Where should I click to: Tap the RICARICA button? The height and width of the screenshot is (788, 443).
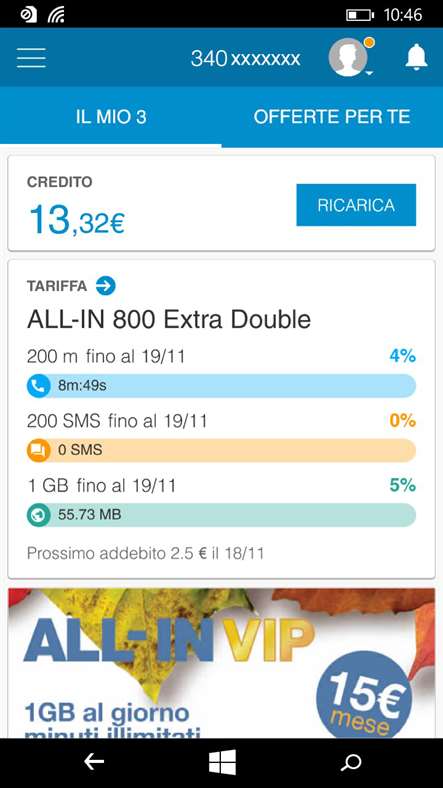click(x=356, y=205)
